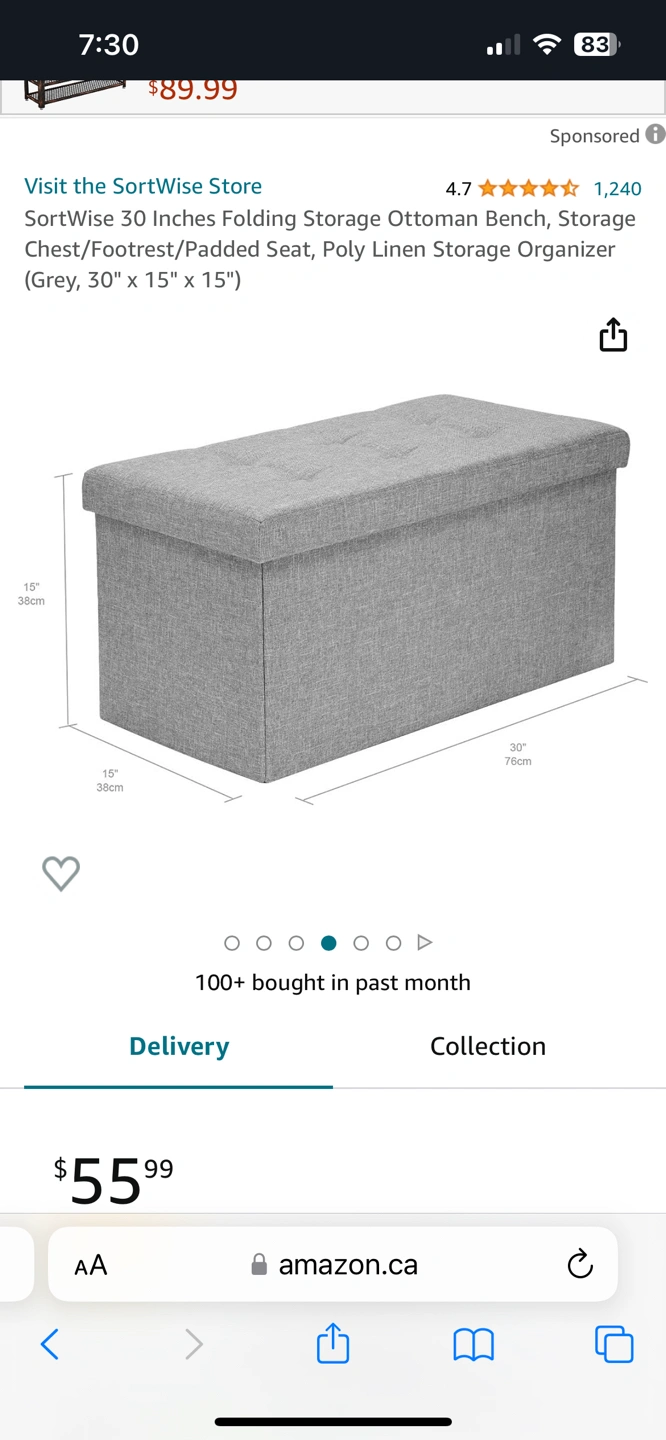Image resolution: width=666 pixels, height=1440 pixels.
Task: Share this ottoman product
Action: [x=613, y=335]
